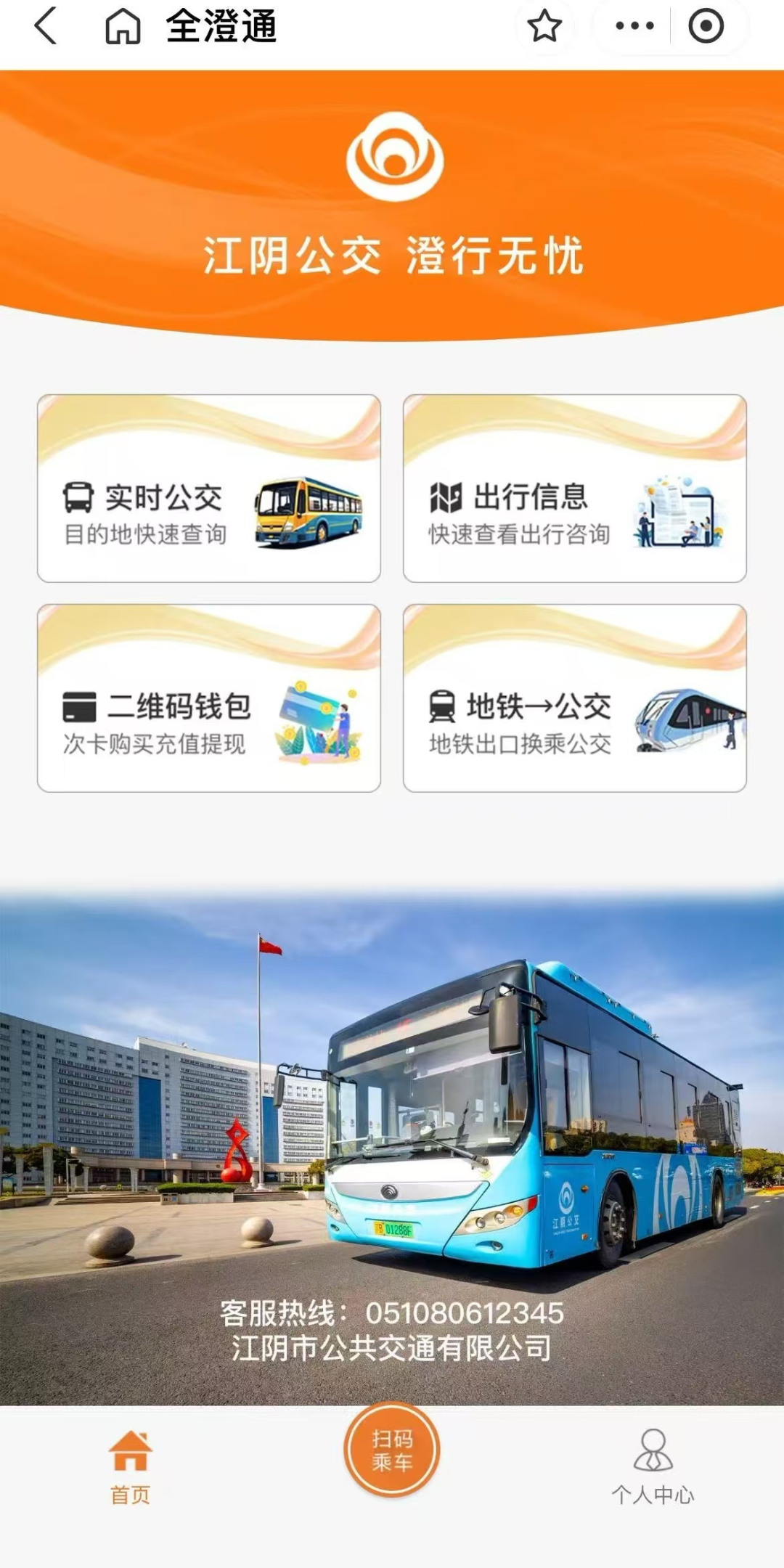Open the 地铁→公交 transfer card
This screenshot has height=1568, width=784.
pyautogui.click(x=574, y=698)
